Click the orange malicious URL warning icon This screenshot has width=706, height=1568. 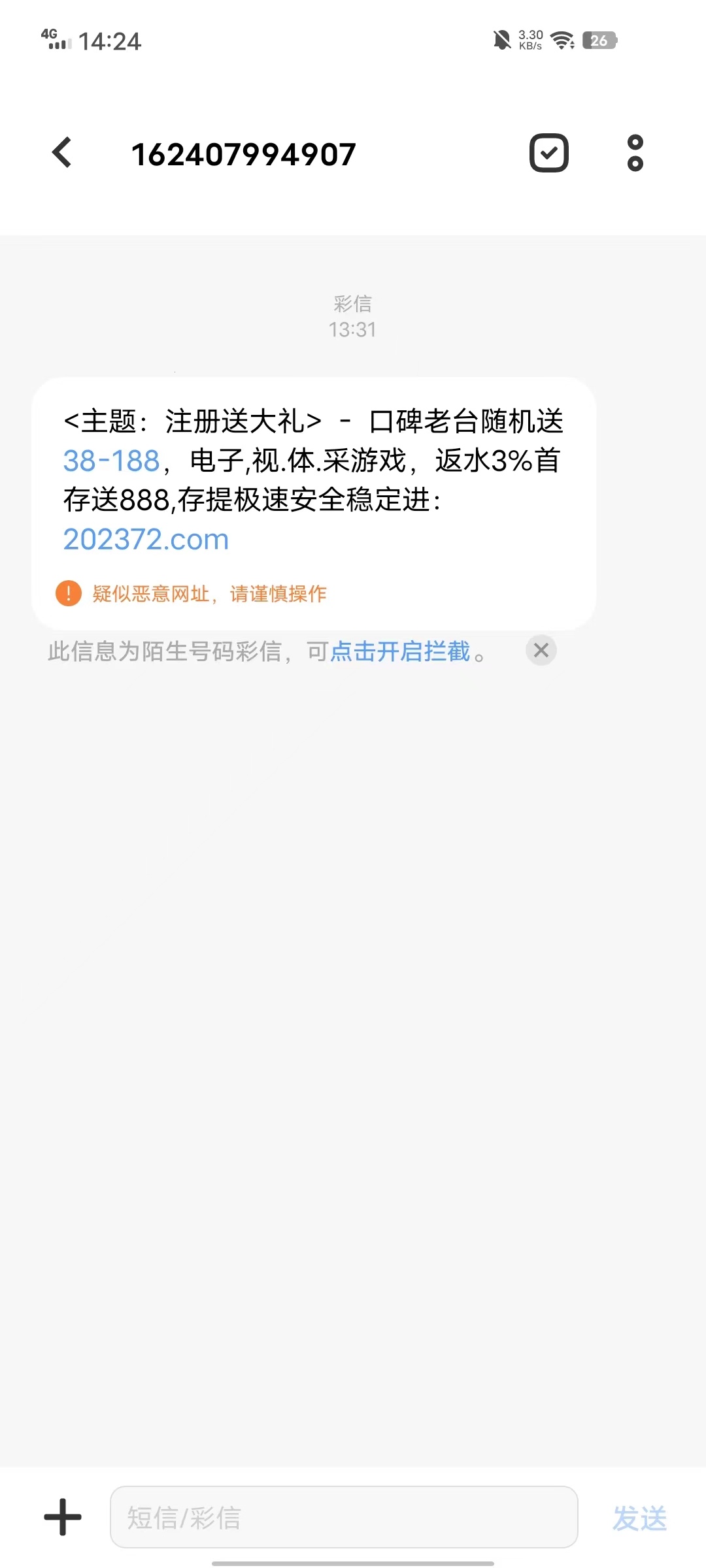[x=69, y=593]
